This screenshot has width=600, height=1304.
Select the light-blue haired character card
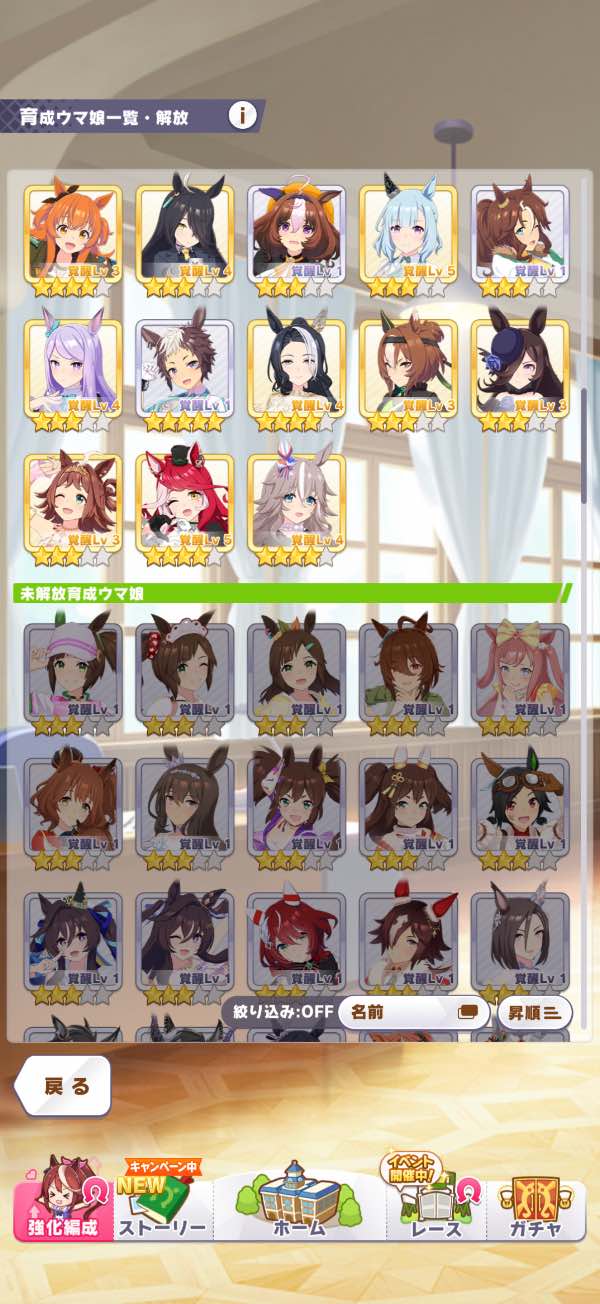point(409,240)
